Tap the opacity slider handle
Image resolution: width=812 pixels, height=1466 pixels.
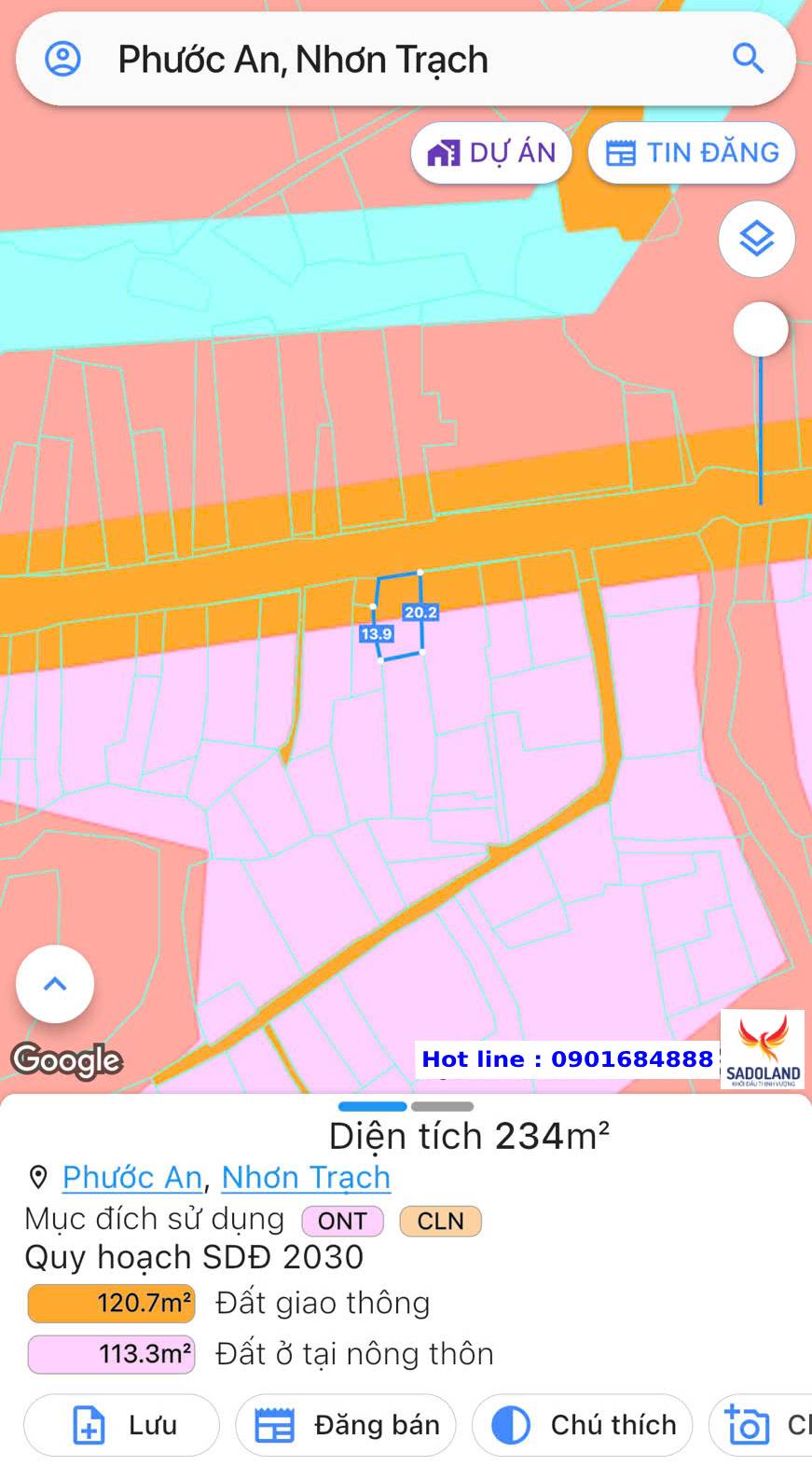click(x=761, y=329)
